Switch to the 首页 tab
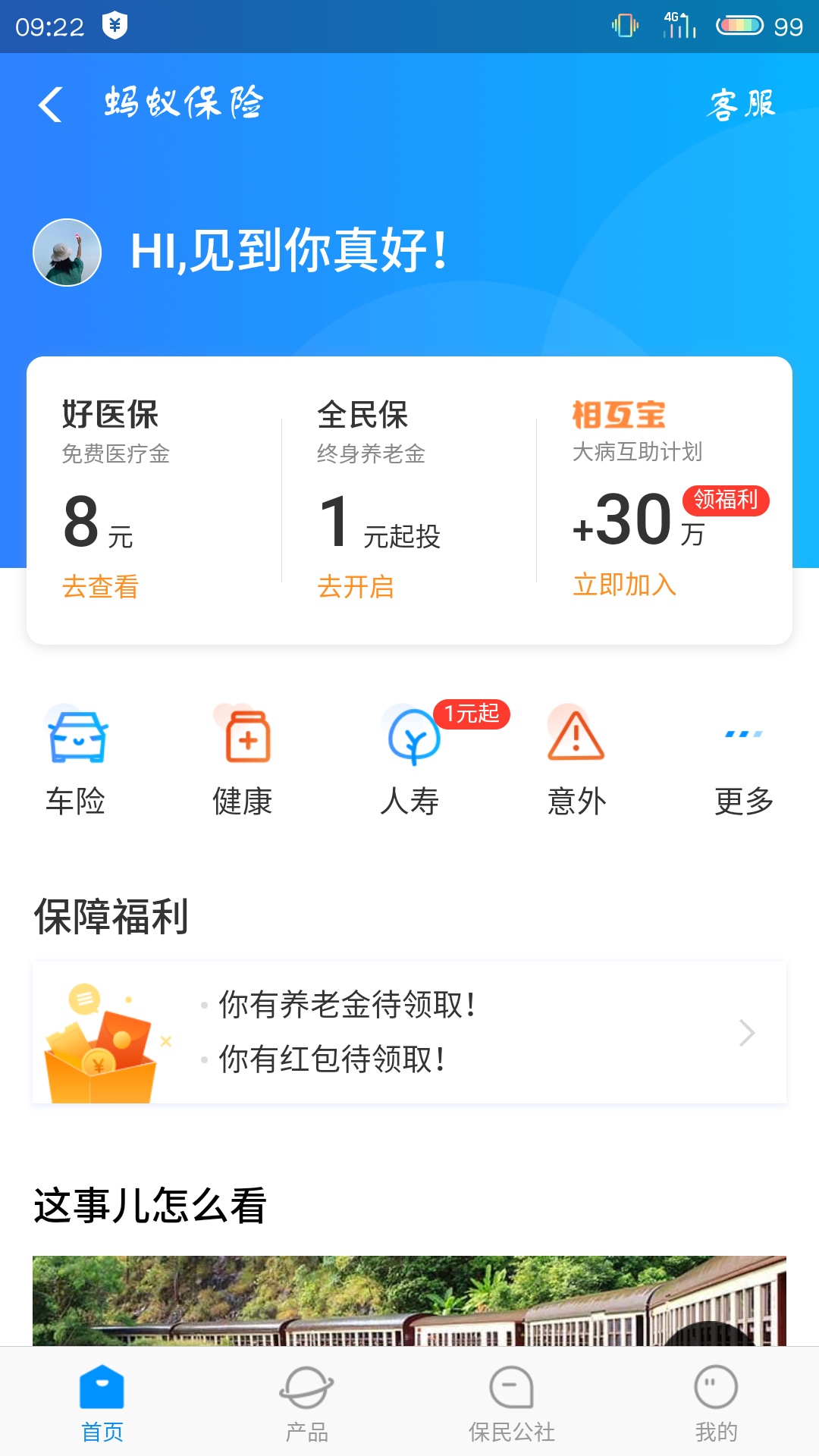The image size is (819, 1456). 102,1403
